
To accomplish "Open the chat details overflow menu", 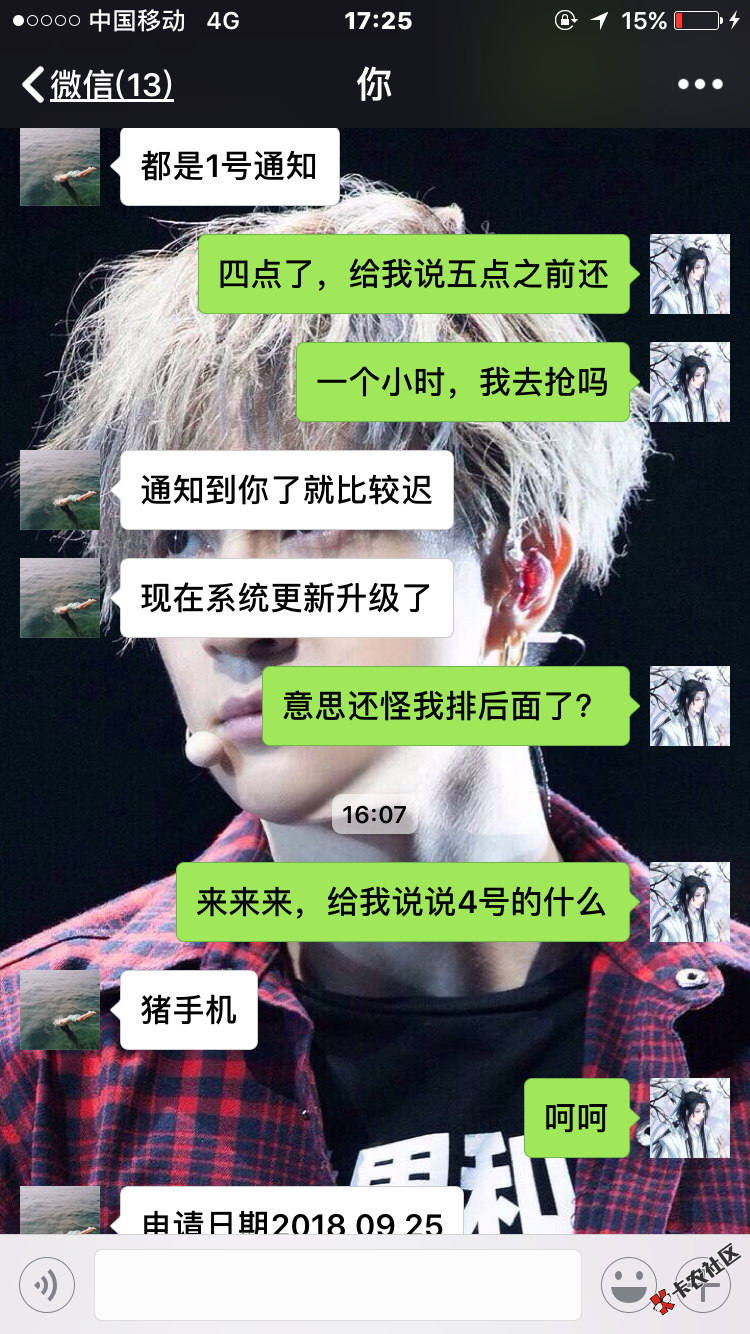I will click(x=700, y=85).
